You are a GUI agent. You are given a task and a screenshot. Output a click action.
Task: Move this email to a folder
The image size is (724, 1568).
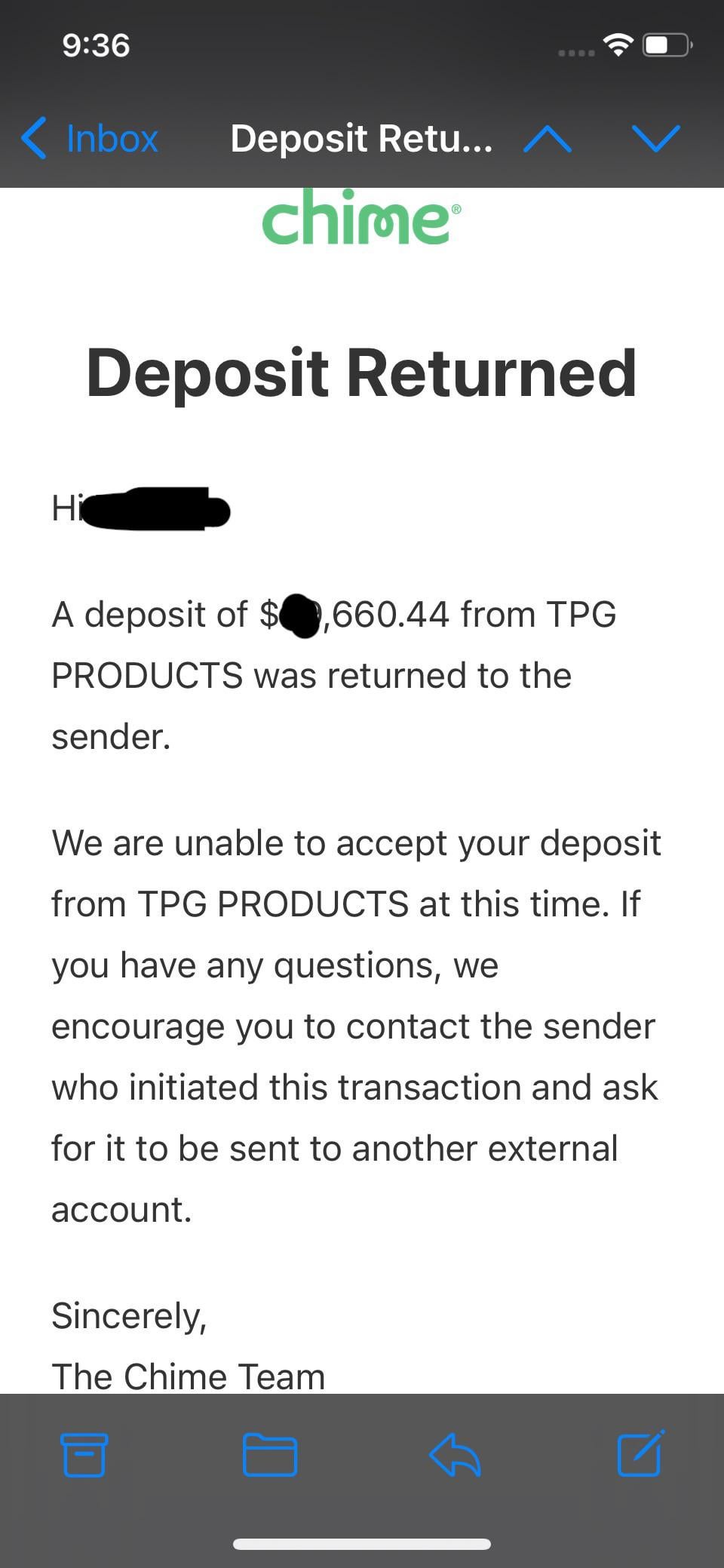[x=270, y=1454]
